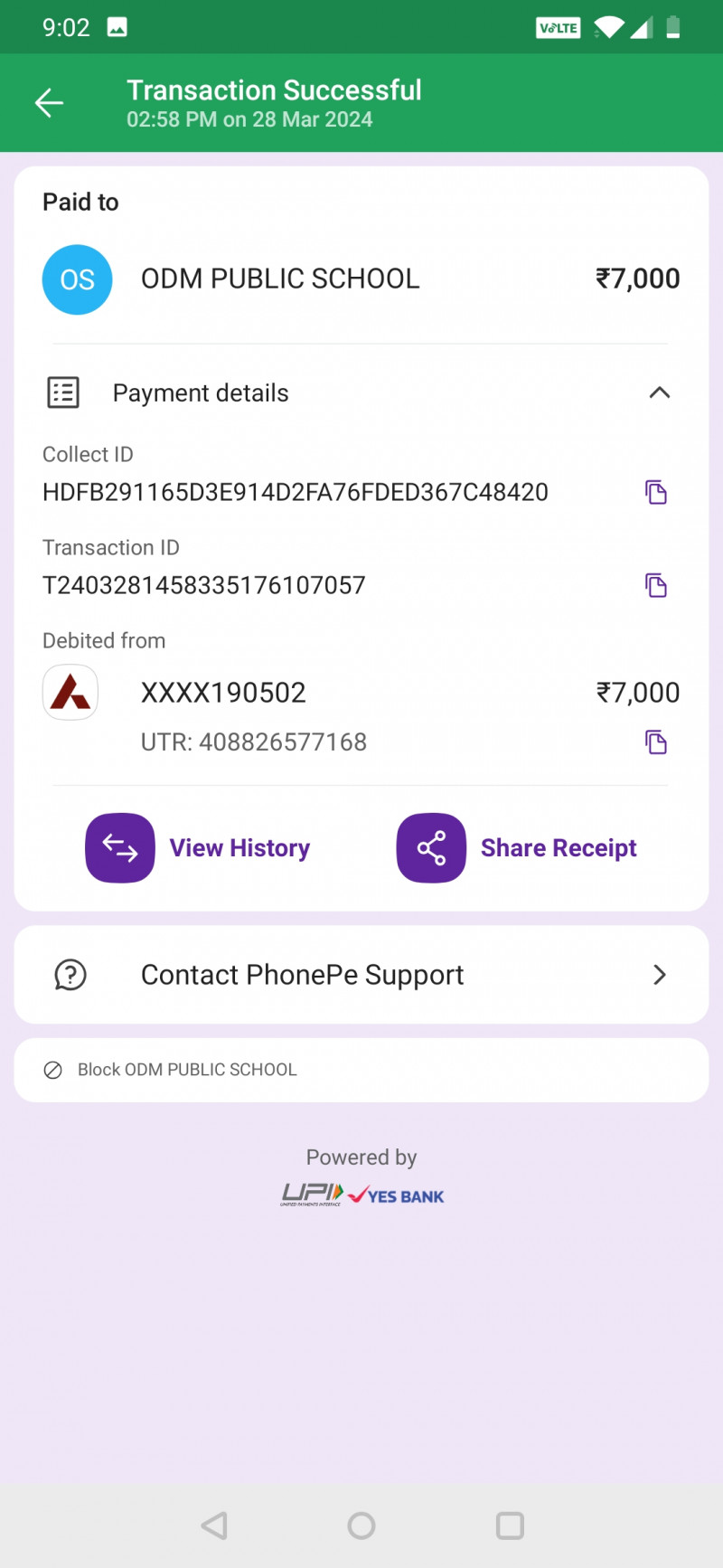Collapse the Payment details section
The height and width of the screenshot is (1568, 723).
coord(659,392)
